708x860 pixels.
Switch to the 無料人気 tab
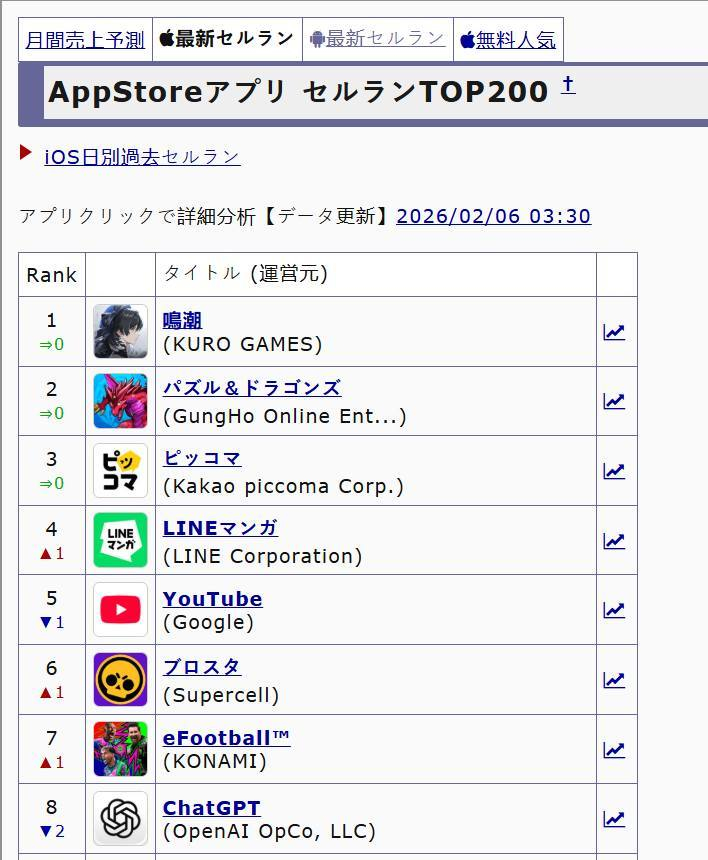(x=508, y=40)
